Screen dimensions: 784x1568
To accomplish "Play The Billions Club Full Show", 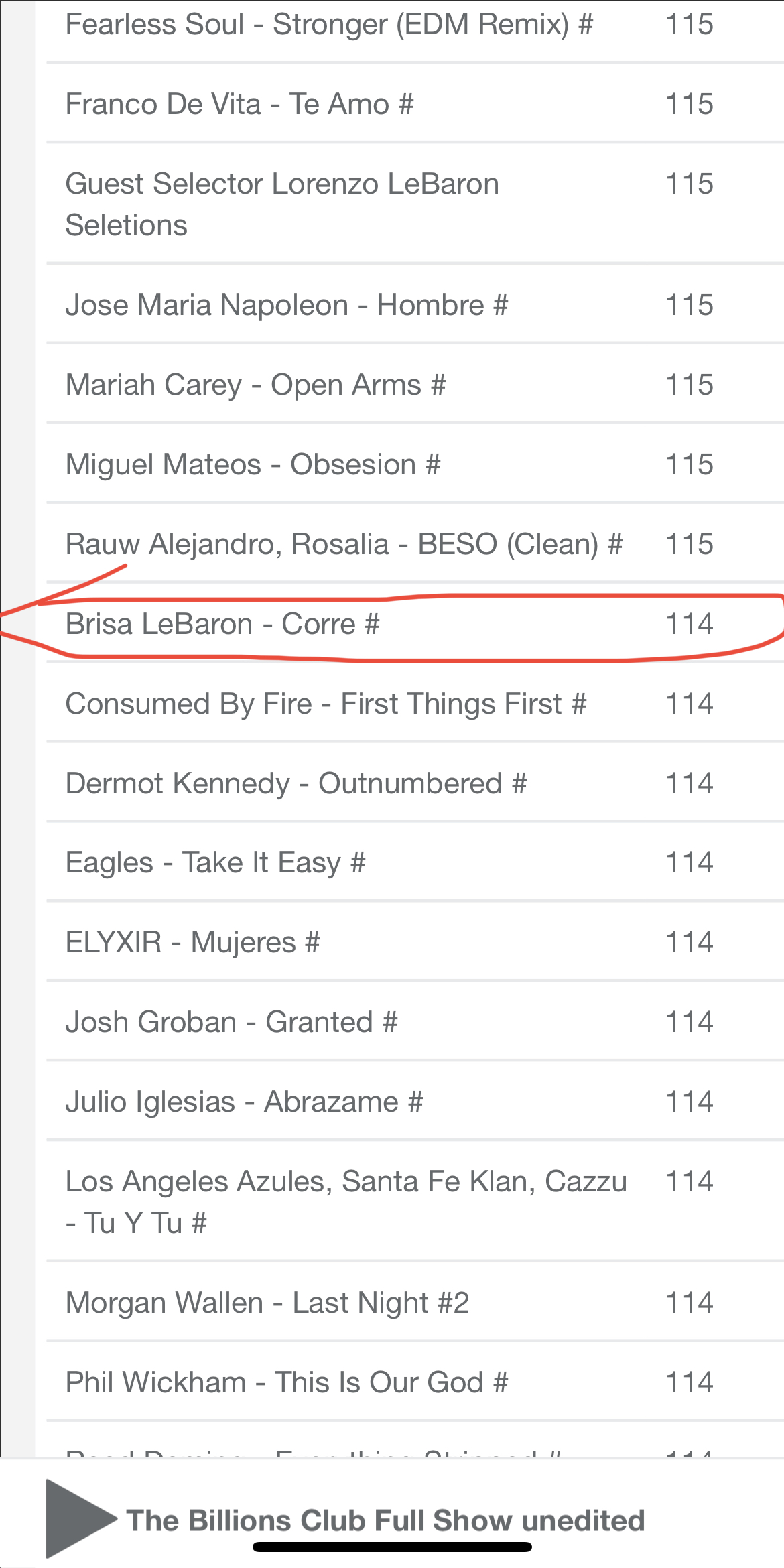I will coord(79,1518).
